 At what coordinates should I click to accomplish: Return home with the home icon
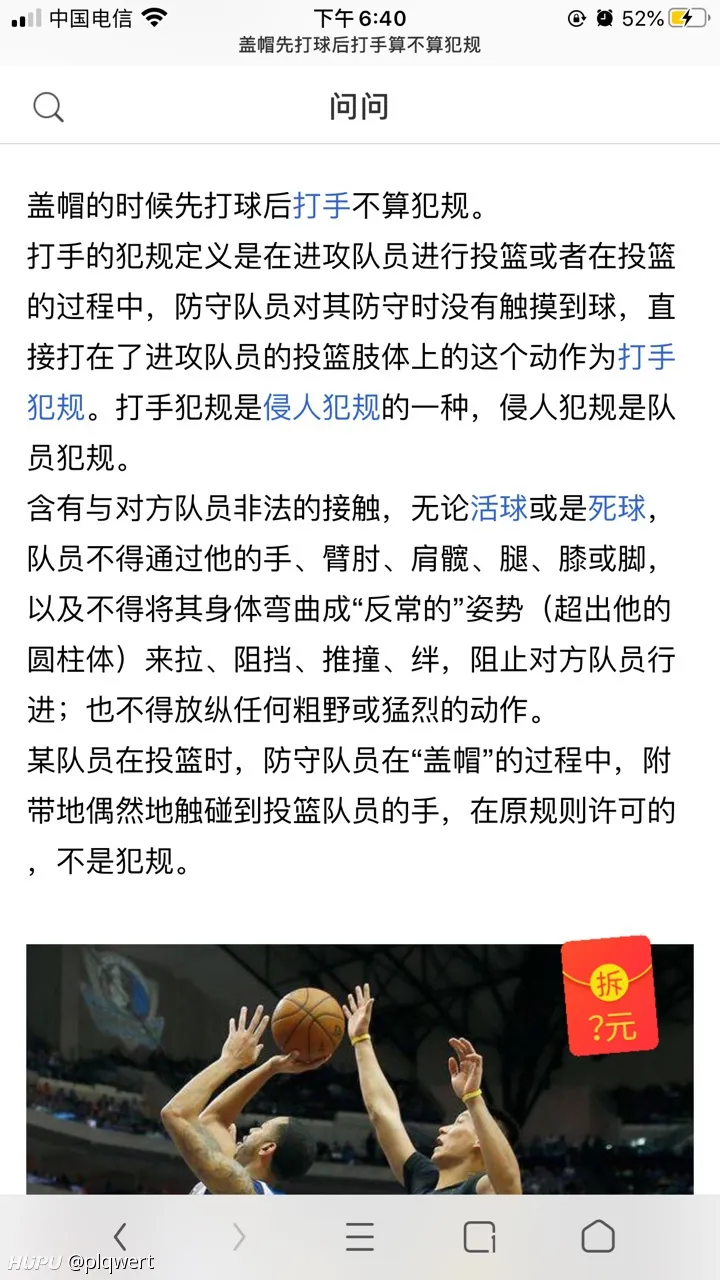click(x=599, y=1237)
